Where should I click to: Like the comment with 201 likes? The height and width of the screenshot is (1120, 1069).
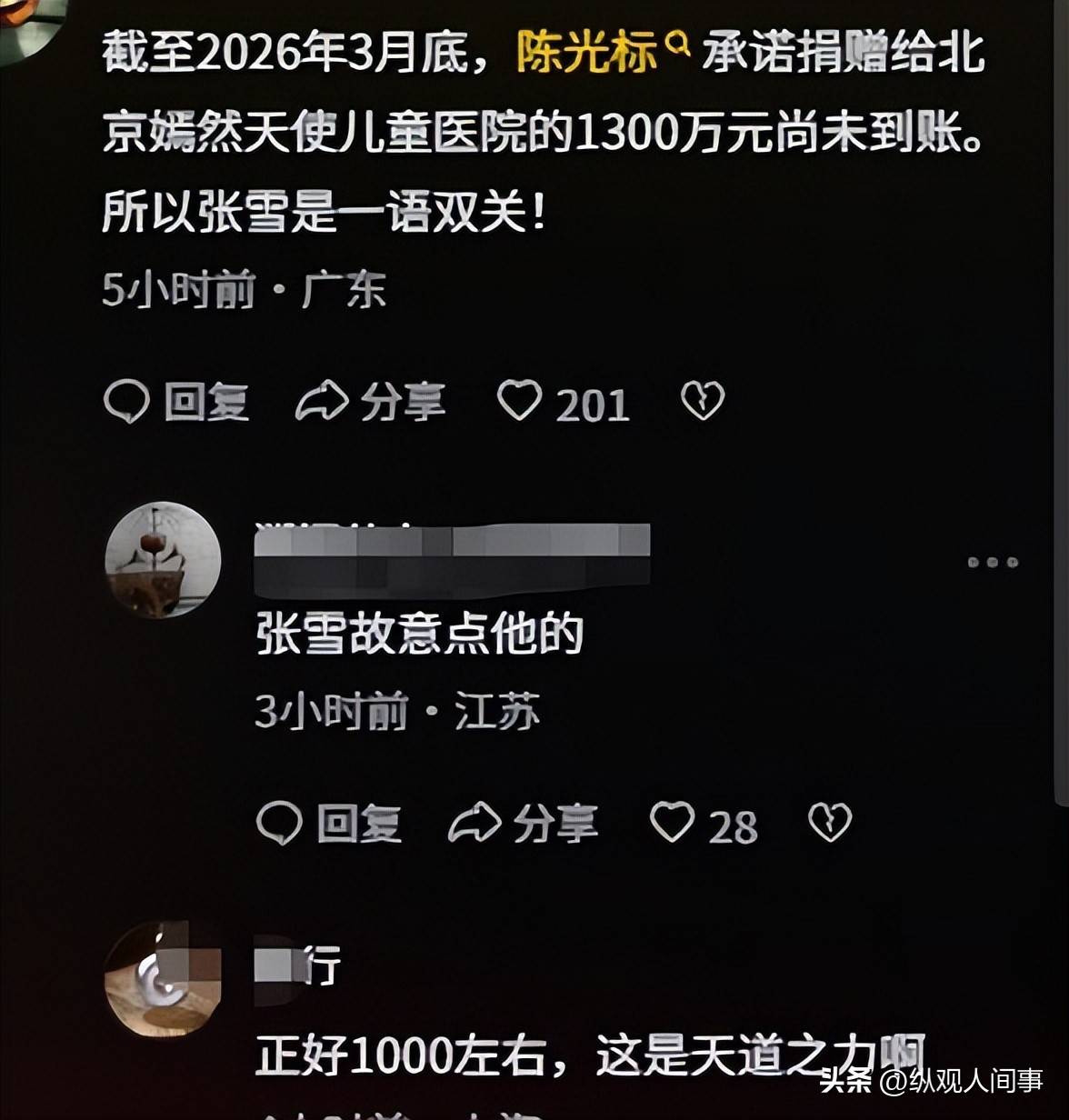[x=520, y=401]
